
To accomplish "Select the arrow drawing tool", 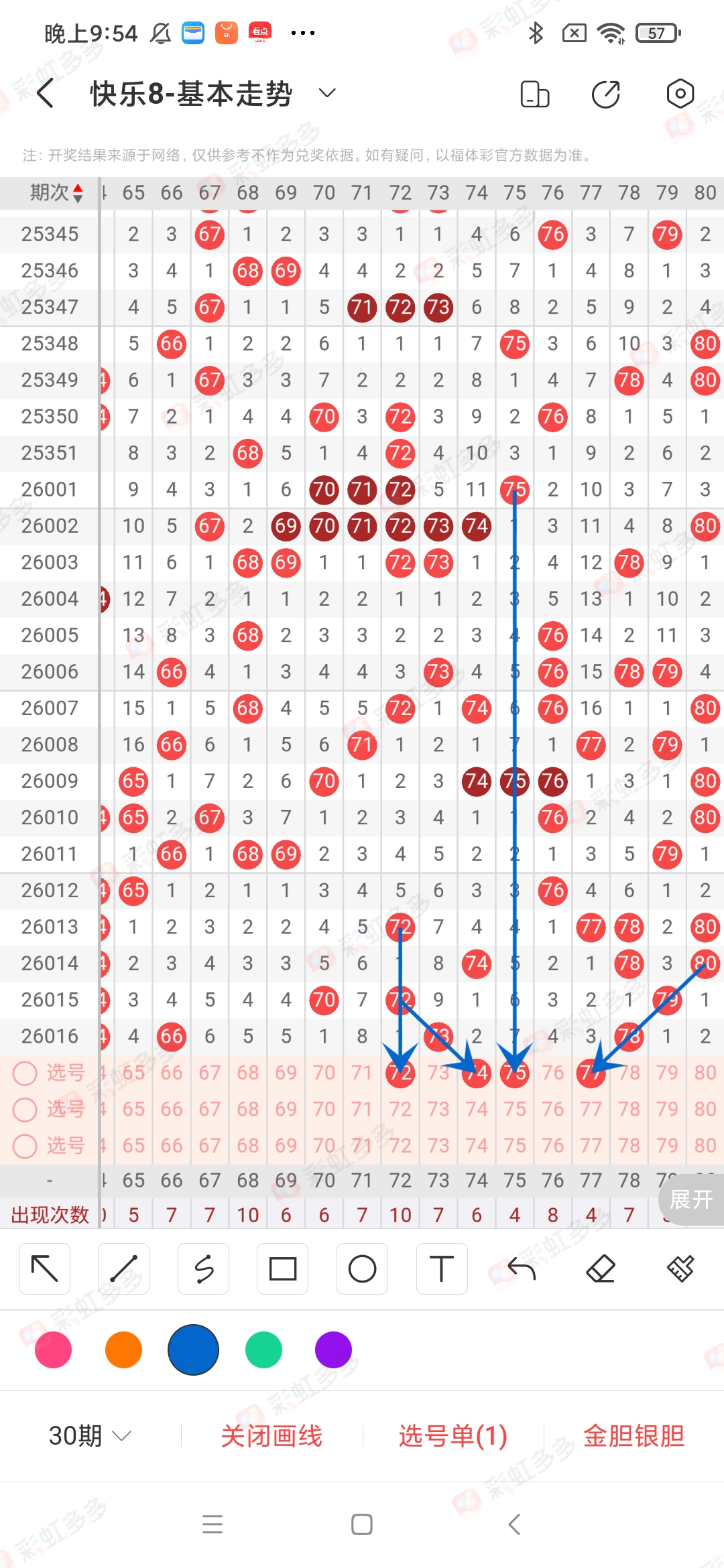I will tap(45, 1268).
